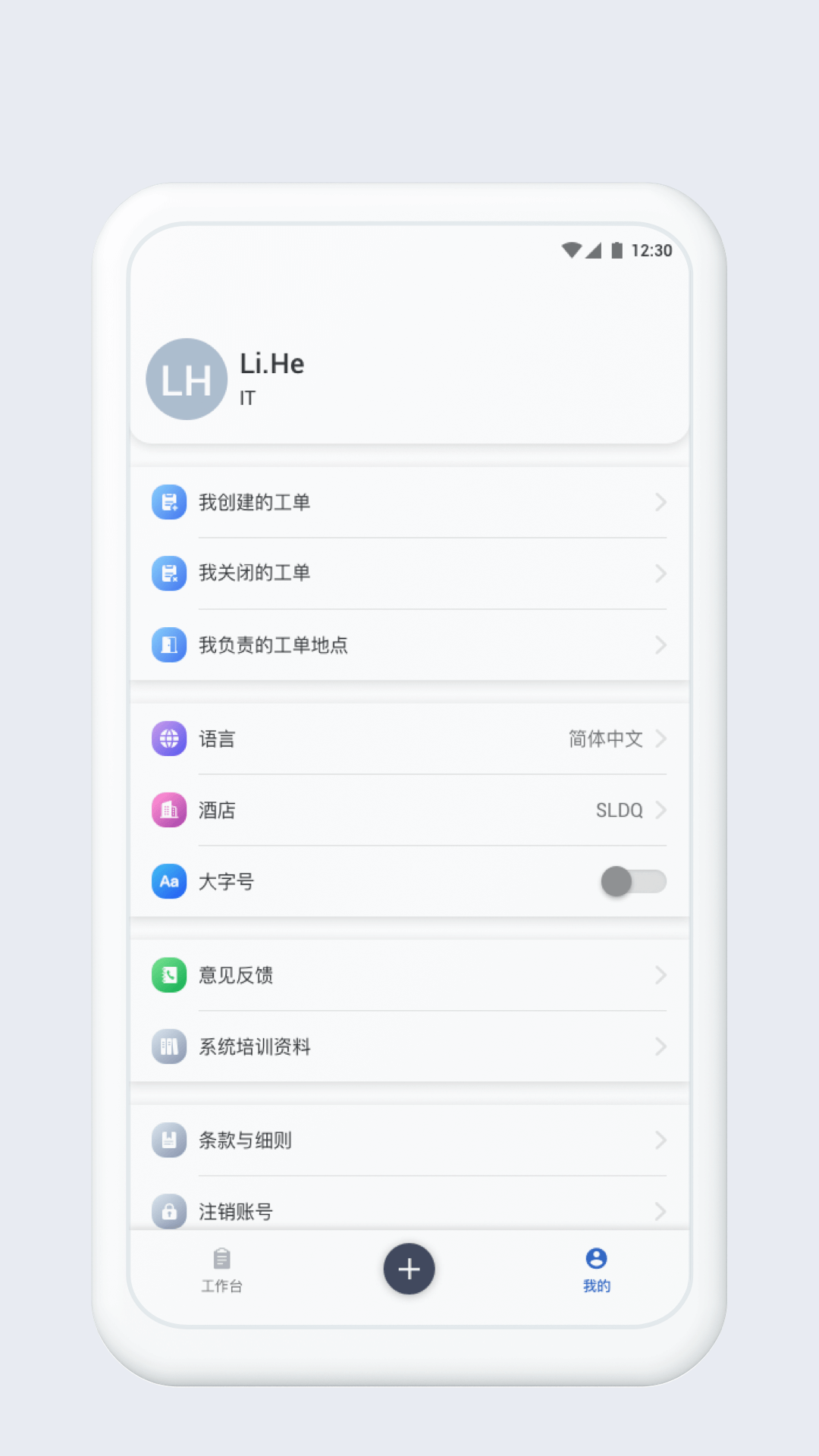
Task: Open 系统培训资料
Action: pos(409,1046)
